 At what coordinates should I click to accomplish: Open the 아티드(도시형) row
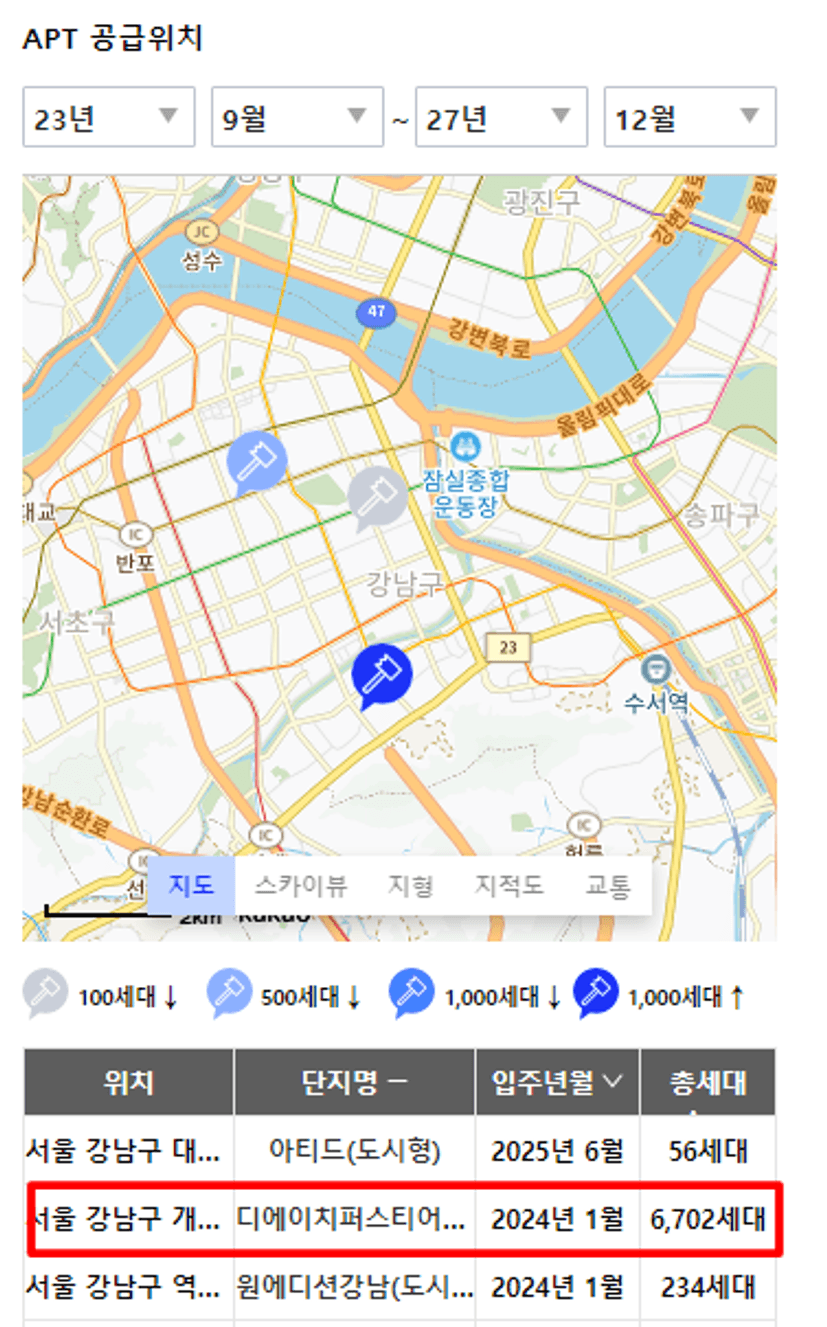pos(400,1150)
